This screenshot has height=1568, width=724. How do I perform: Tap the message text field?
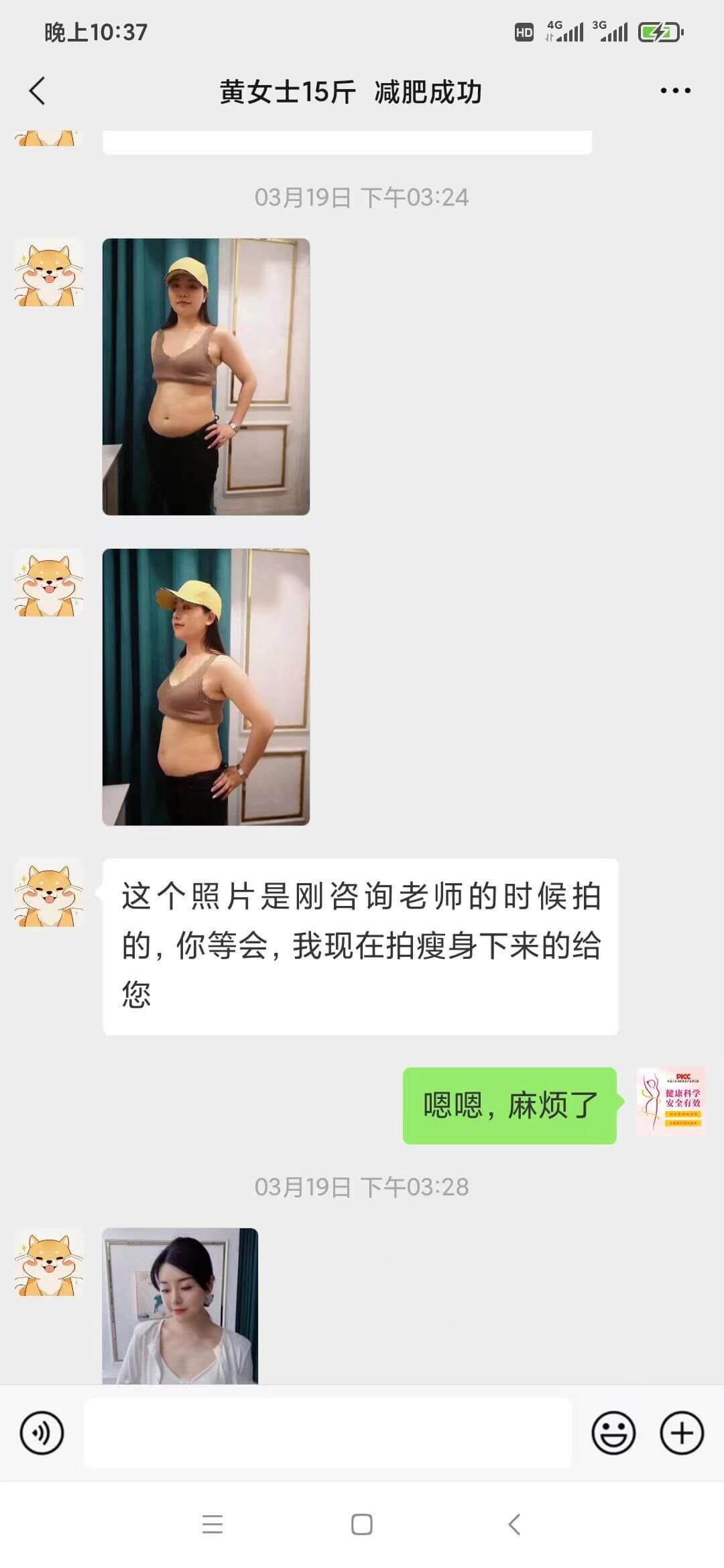[x=327, y=1433]
